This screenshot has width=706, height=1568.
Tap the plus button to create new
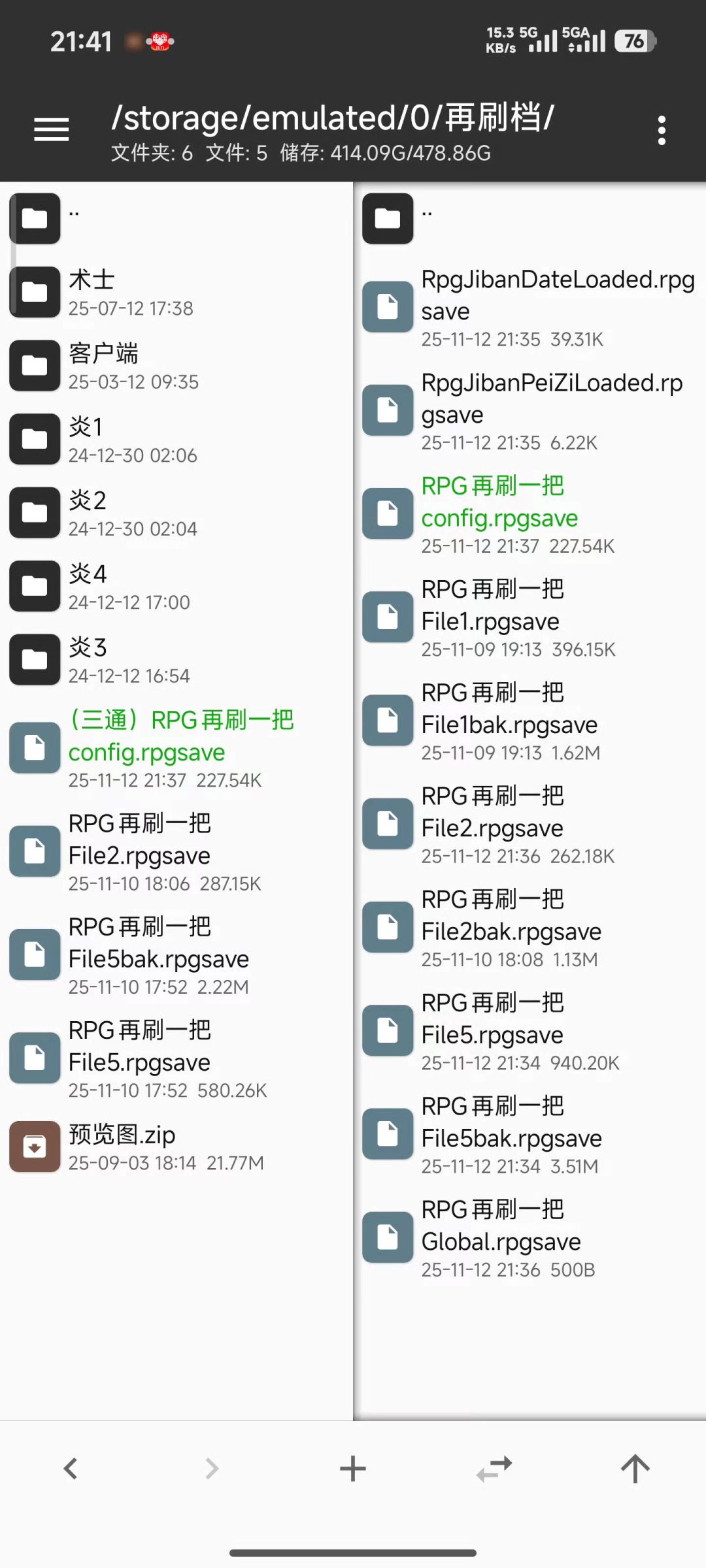[x=353, y=1469]
